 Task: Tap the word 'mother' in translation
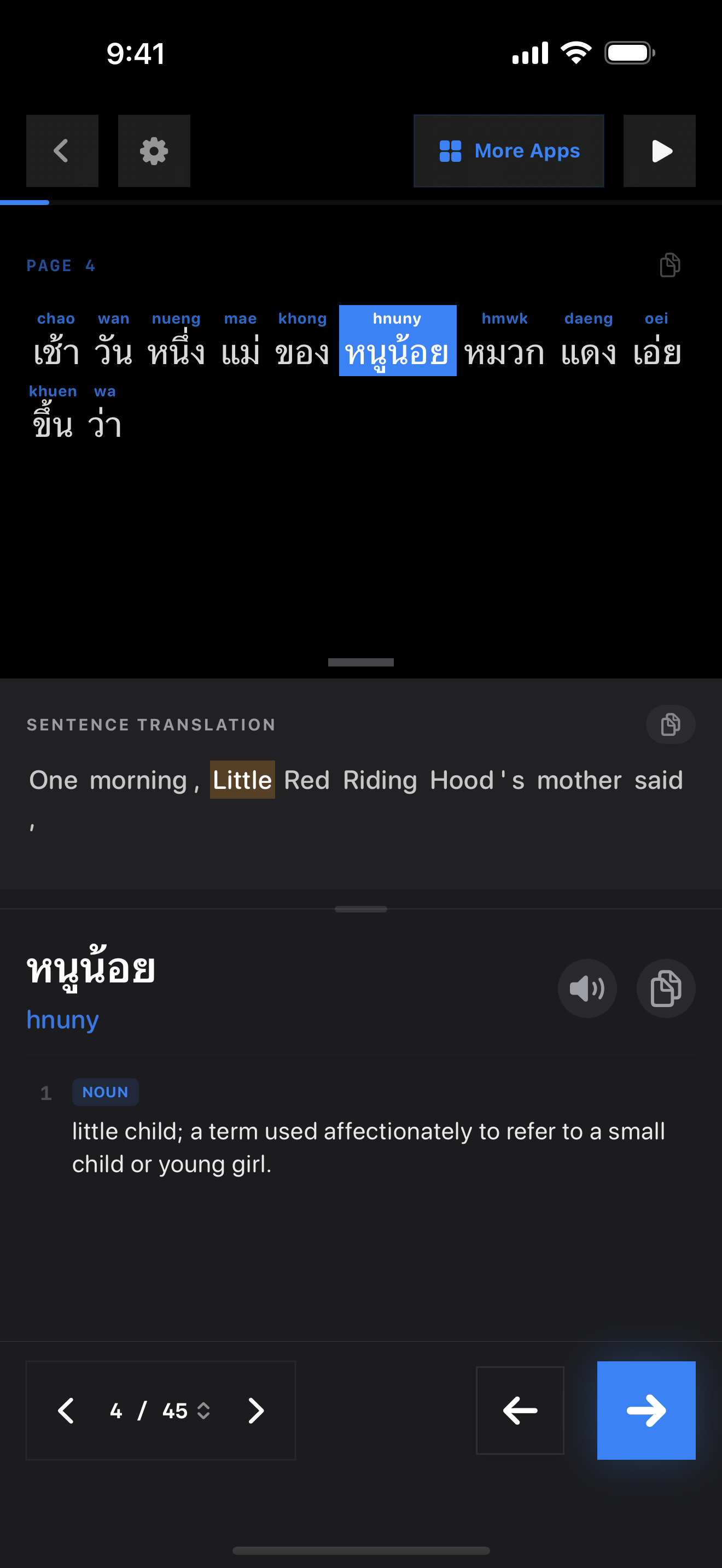(579, 780)
